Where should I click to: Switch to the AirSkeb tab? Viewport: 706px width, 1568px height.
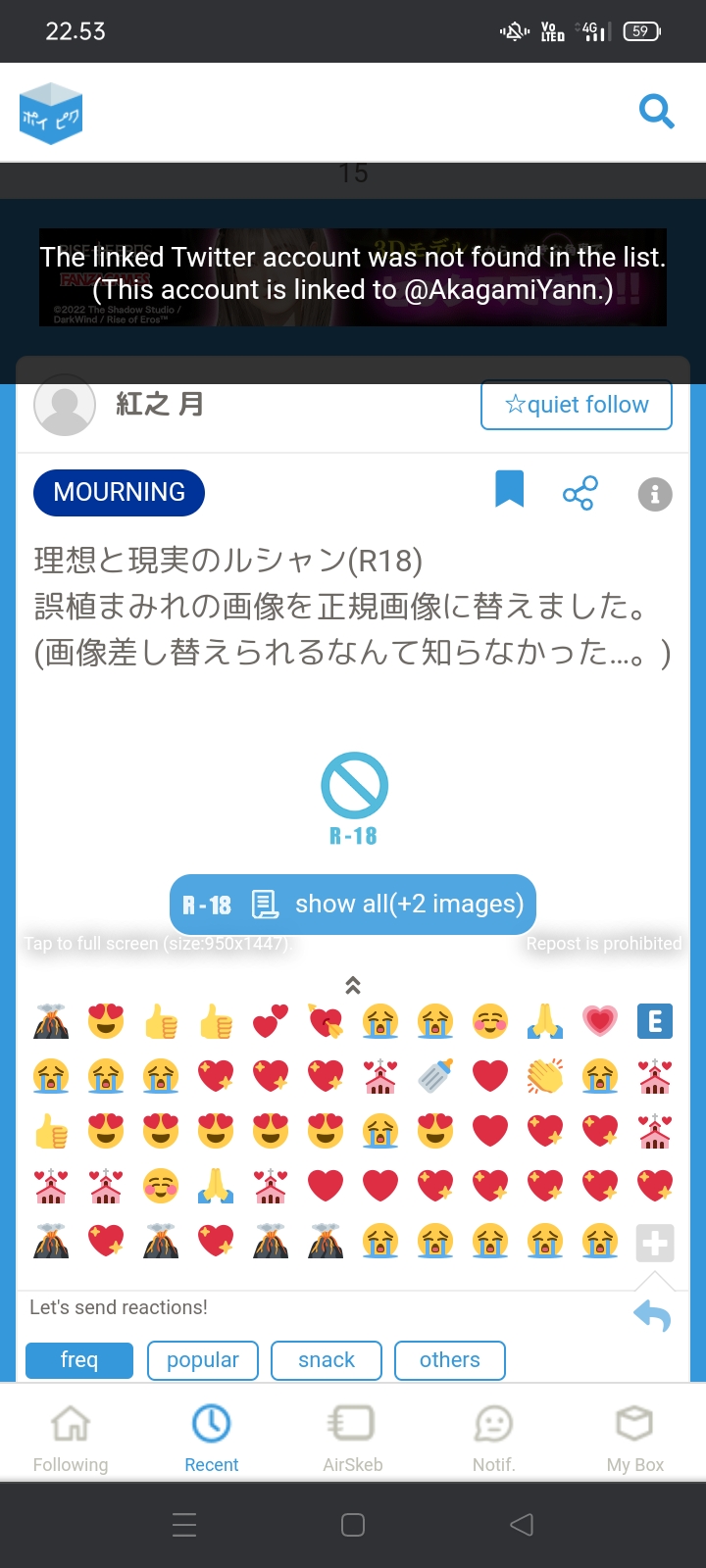click(353, 1438)
